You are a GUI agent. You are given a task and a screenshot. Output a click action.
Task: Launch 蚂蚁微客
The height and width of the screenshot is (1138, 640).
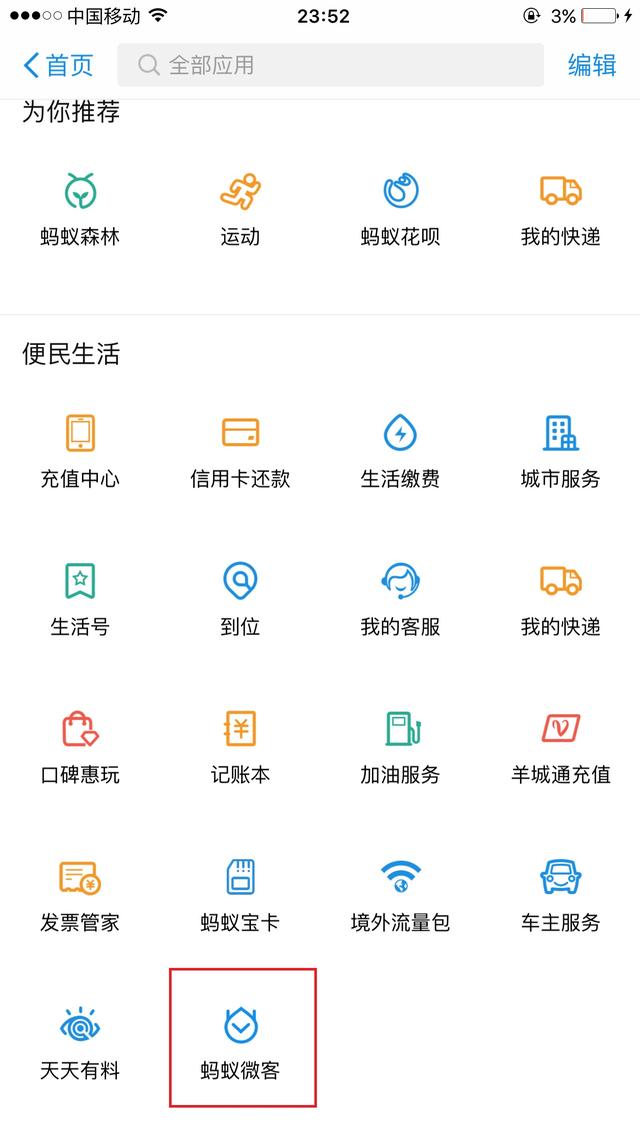pos(240,1042)
